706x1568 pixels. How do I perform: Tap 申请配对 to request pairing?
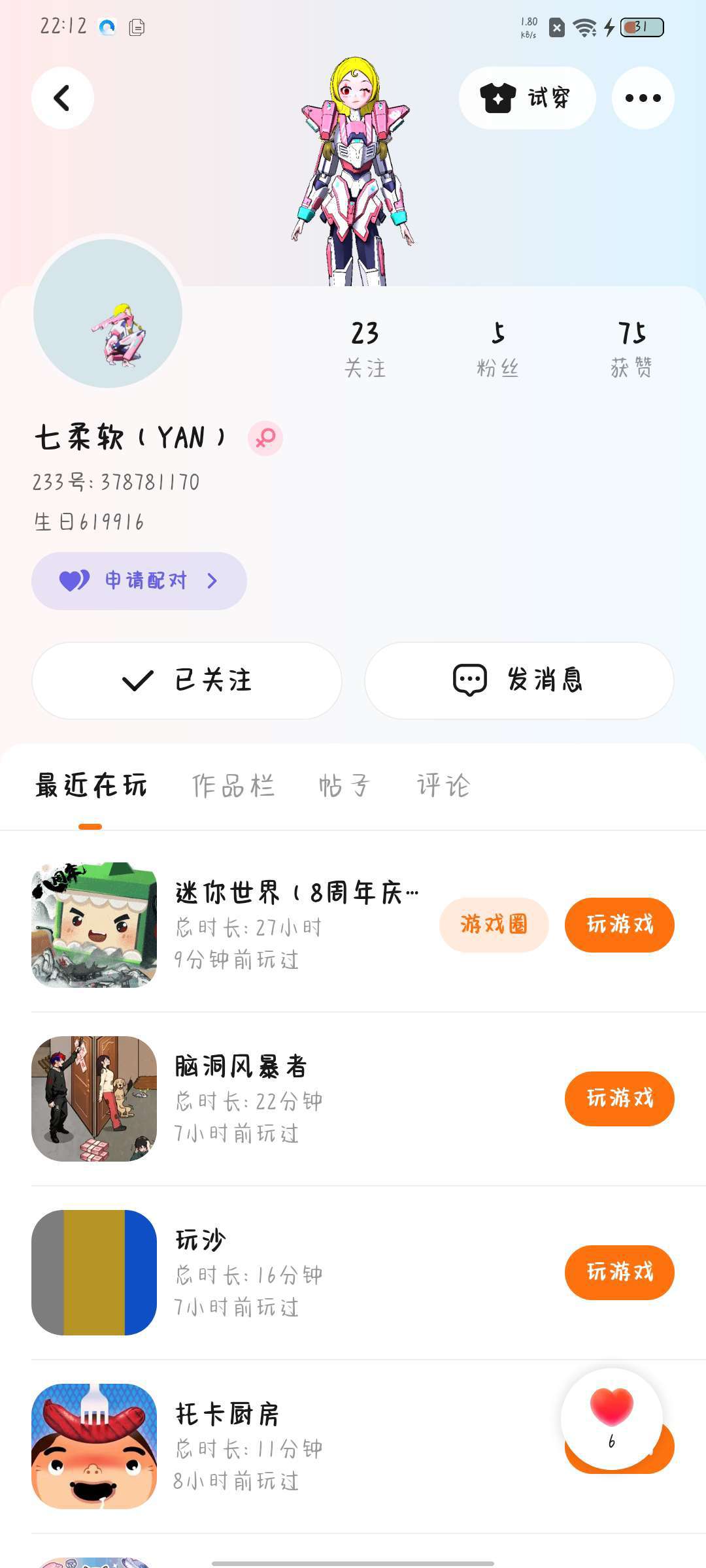[x=139, y=581]
